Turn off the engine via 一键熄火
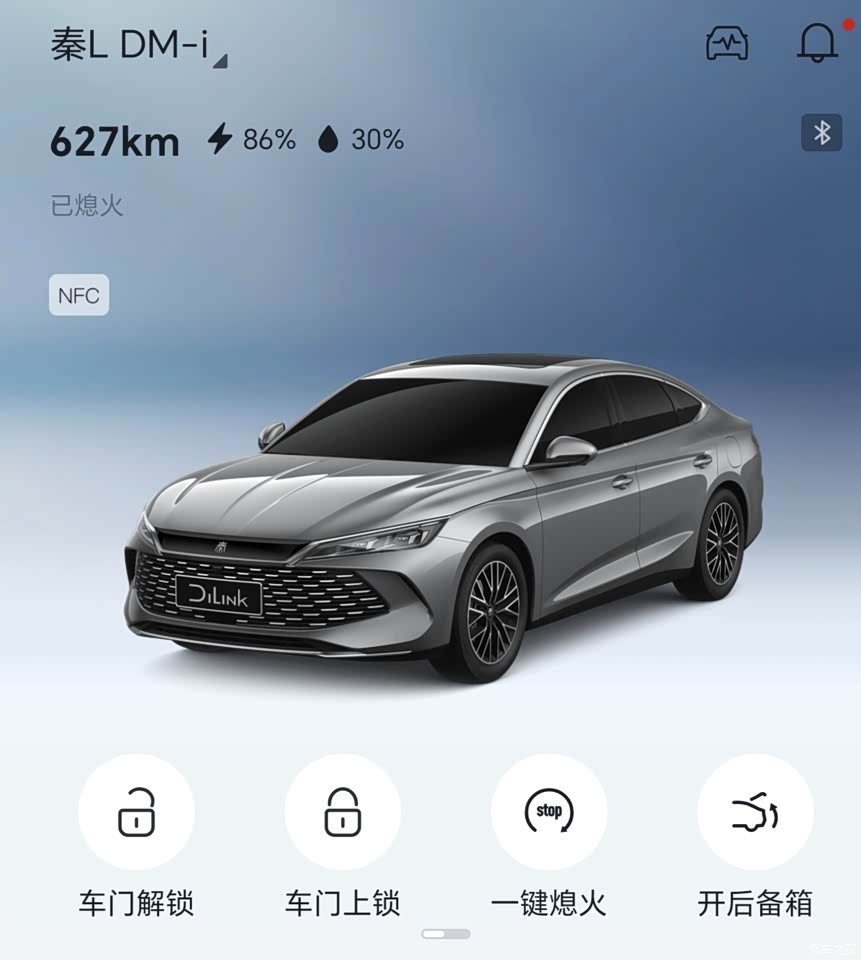 pyautogui.click(x=549, y=812)
